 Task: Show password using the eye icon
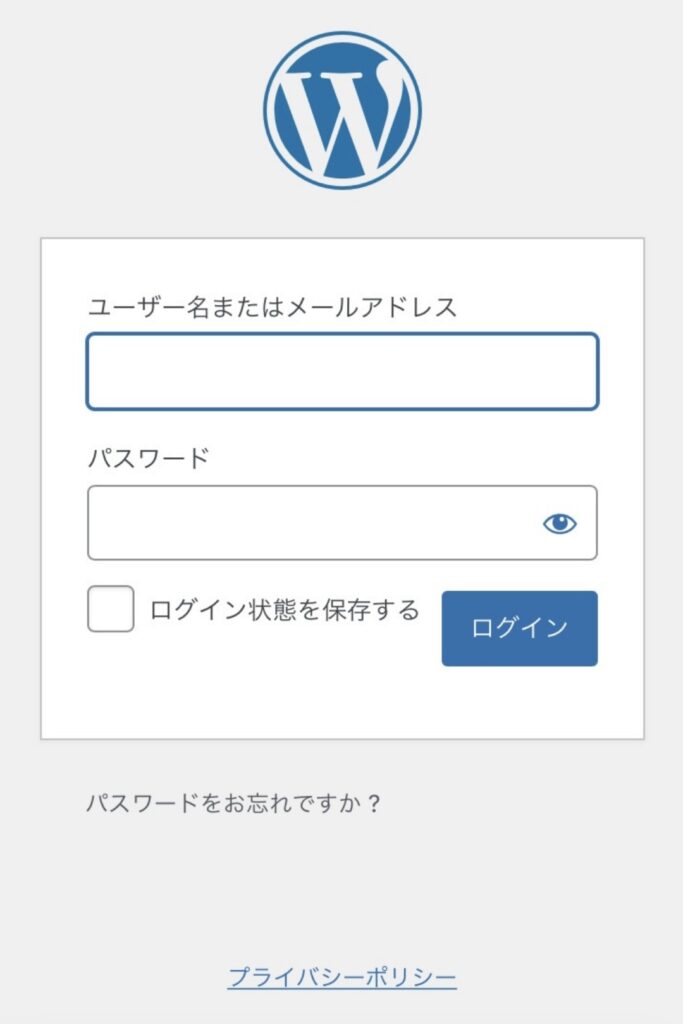[560, 523]
